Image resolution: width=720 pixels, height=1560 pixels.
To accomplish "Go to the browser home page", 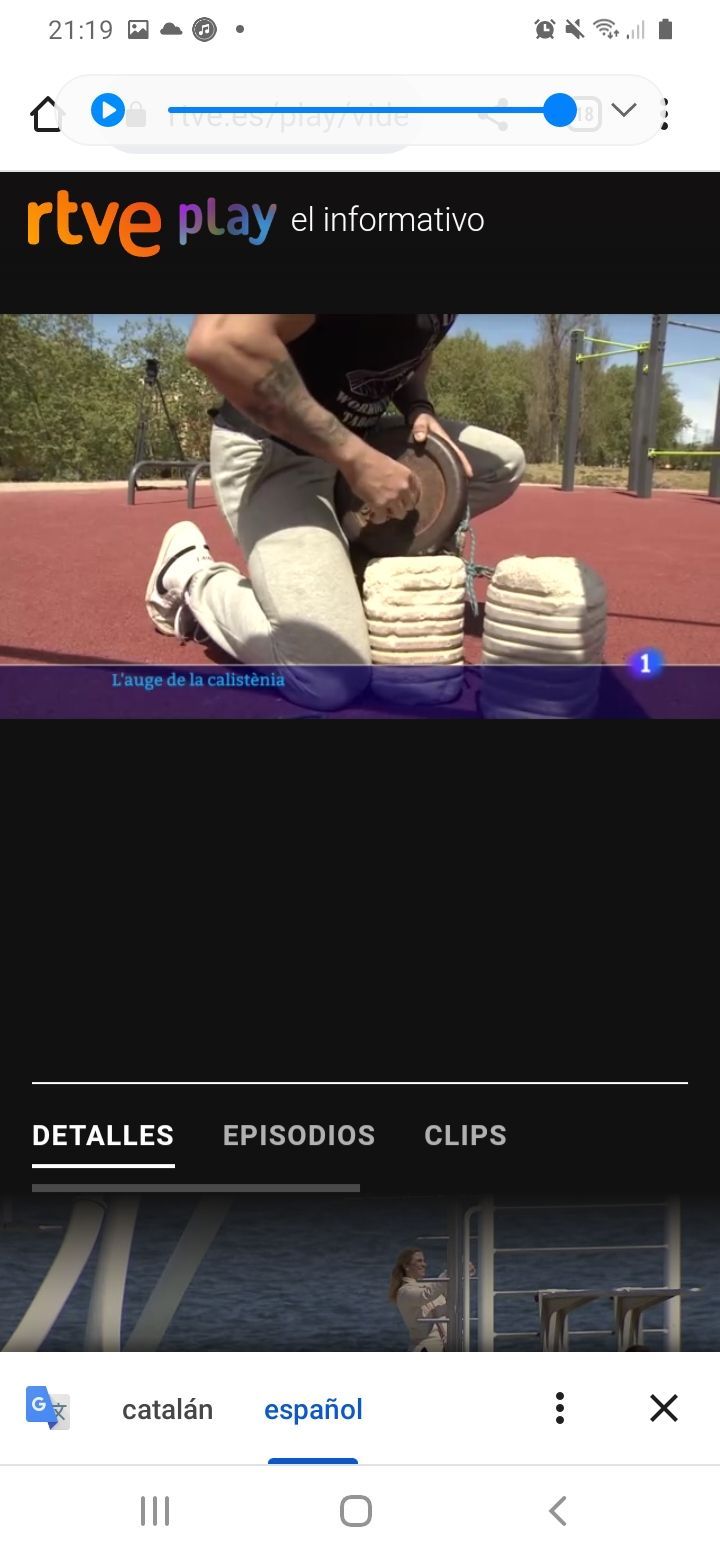I will tap(45, 114).
